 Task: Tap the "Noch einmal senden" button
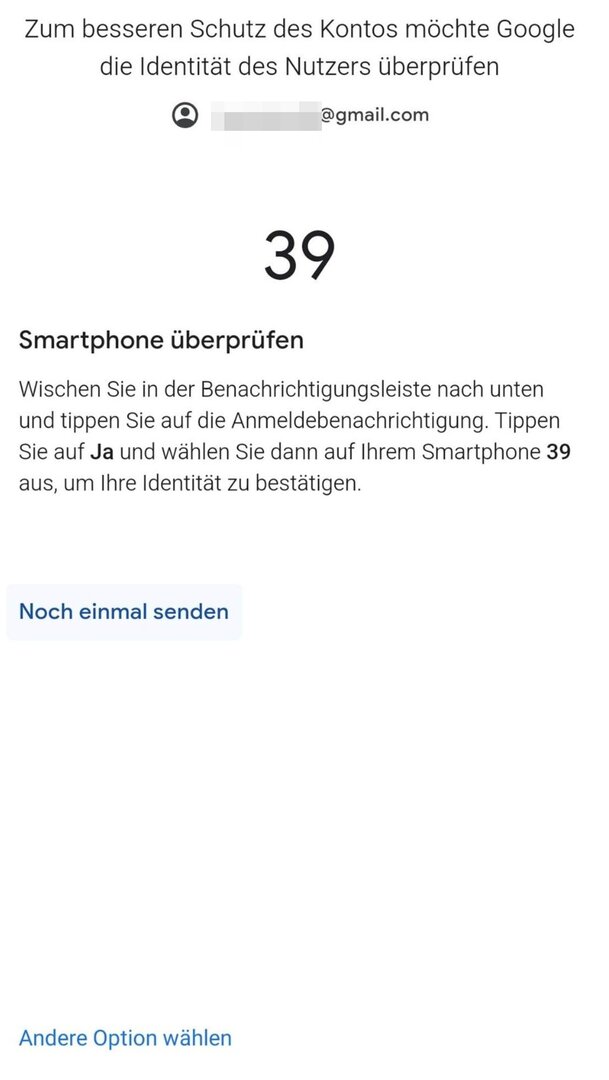pos(124,611)
